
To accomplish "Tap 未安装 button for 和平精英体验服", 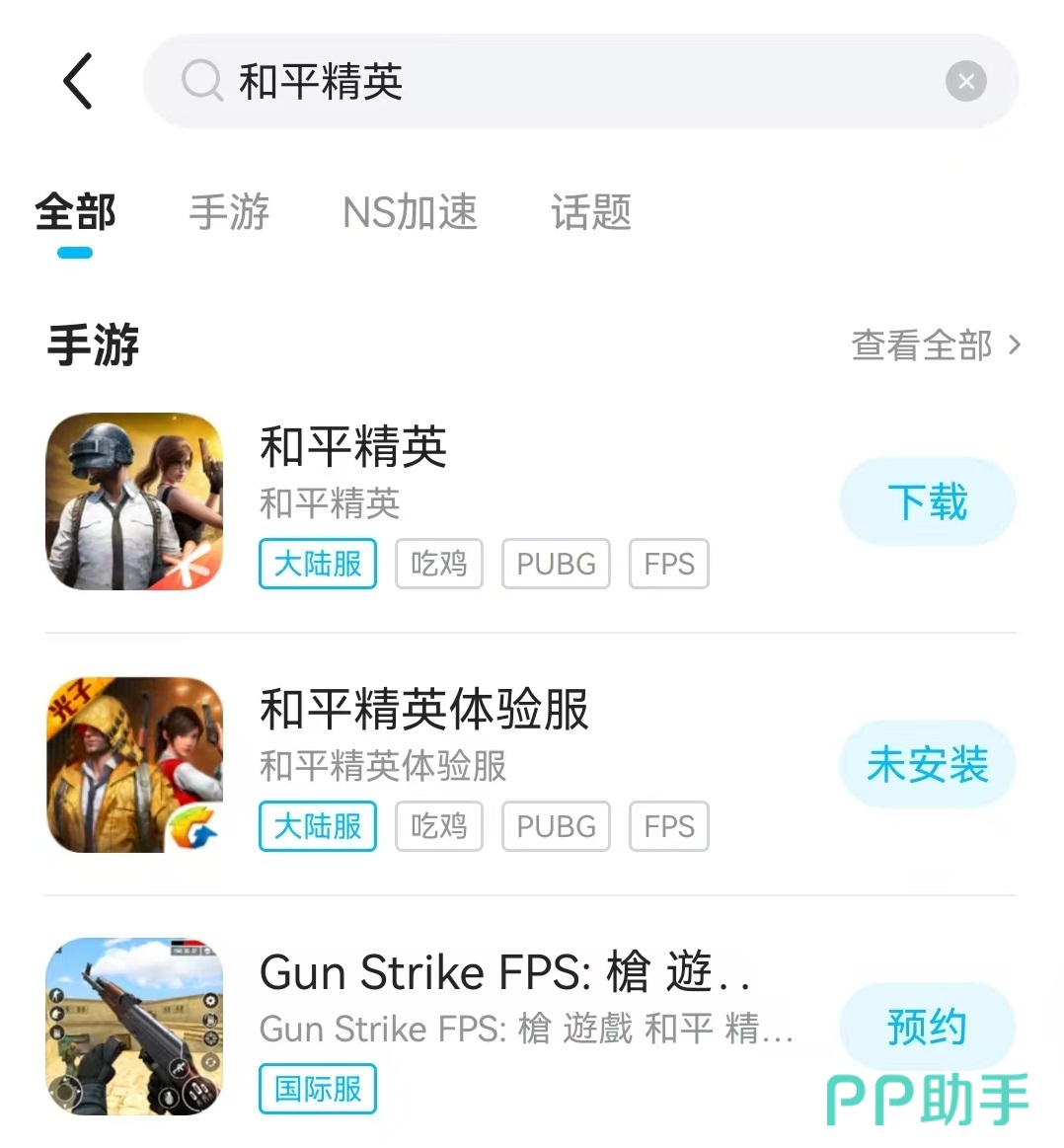I will pyautogui.click(x=927, y=765).
